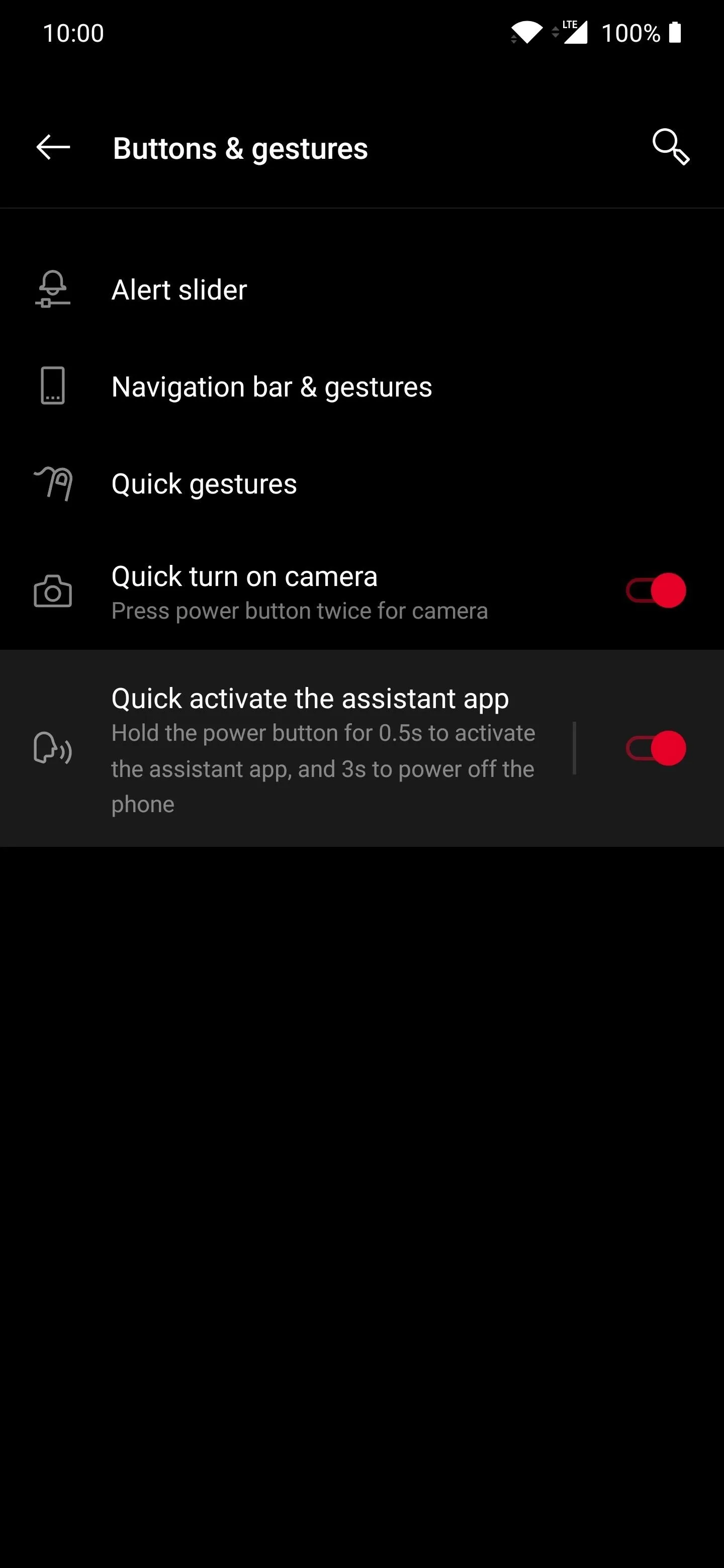Disable the Quick turn on camera switch
The image size is (724, 1568).
656,591
